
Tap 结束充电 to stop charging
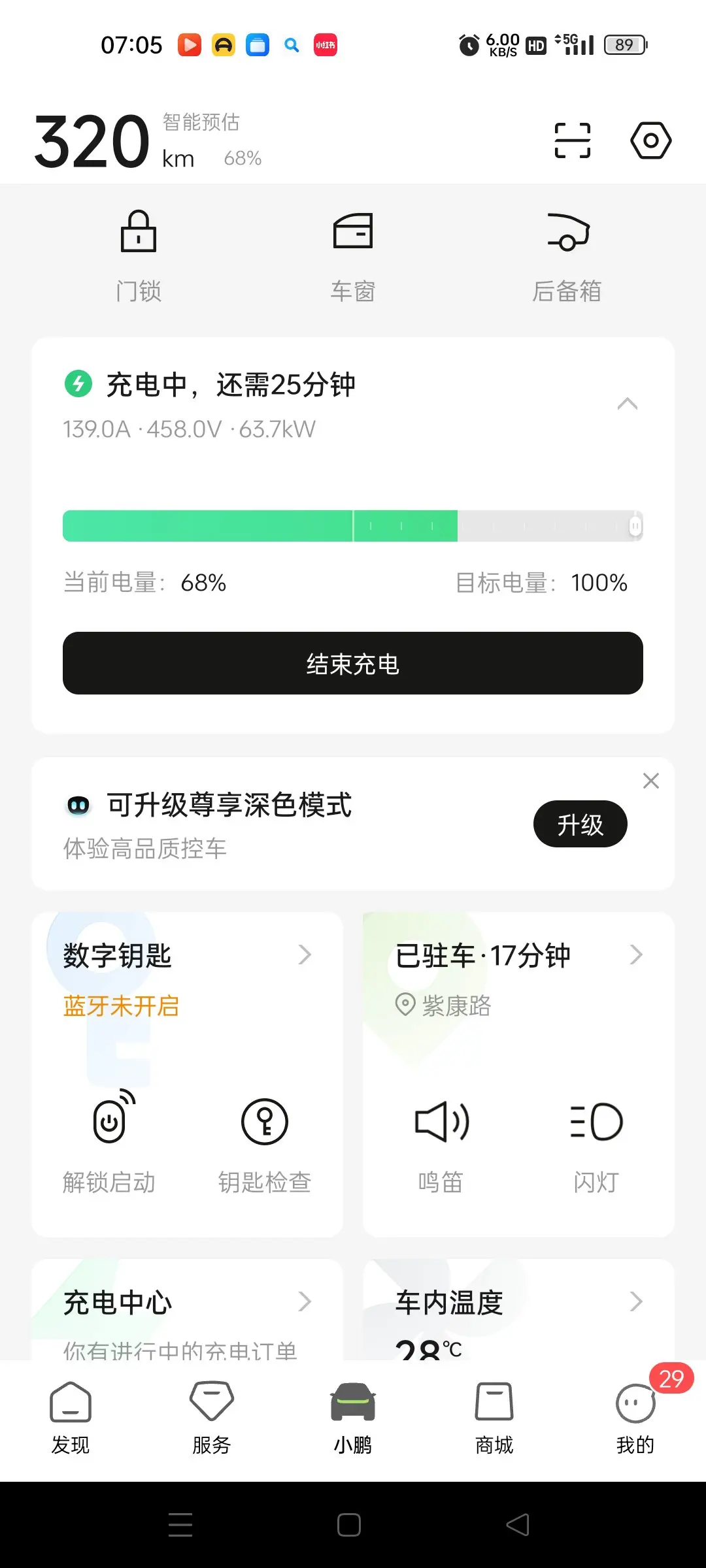pyautogui.click(x=353, y=663)
